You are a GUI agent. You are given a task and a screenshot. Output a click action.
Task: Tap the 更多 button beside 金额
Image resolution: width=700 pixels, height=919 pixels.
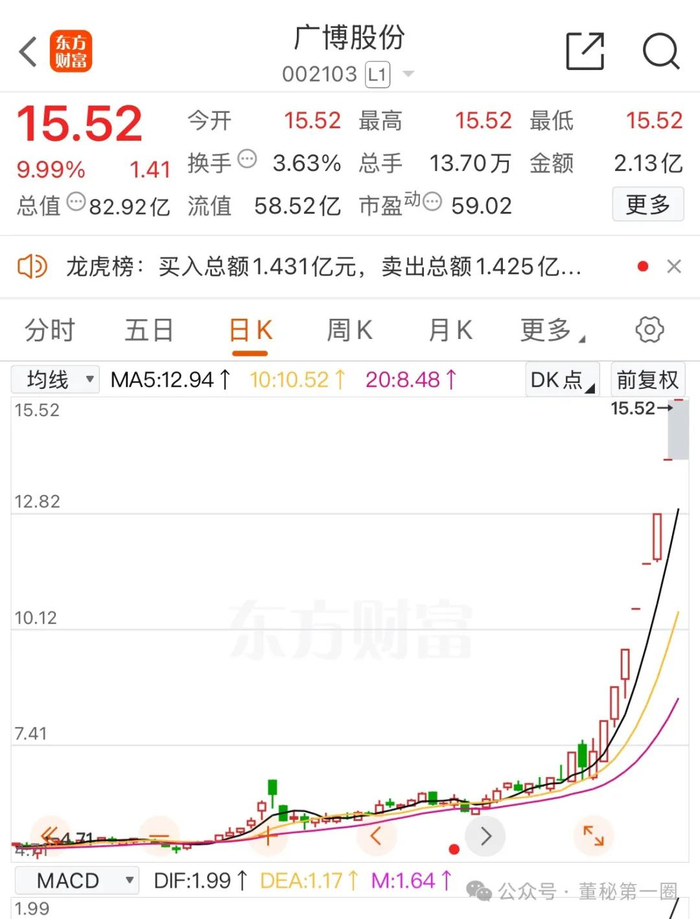coord(647,205)
